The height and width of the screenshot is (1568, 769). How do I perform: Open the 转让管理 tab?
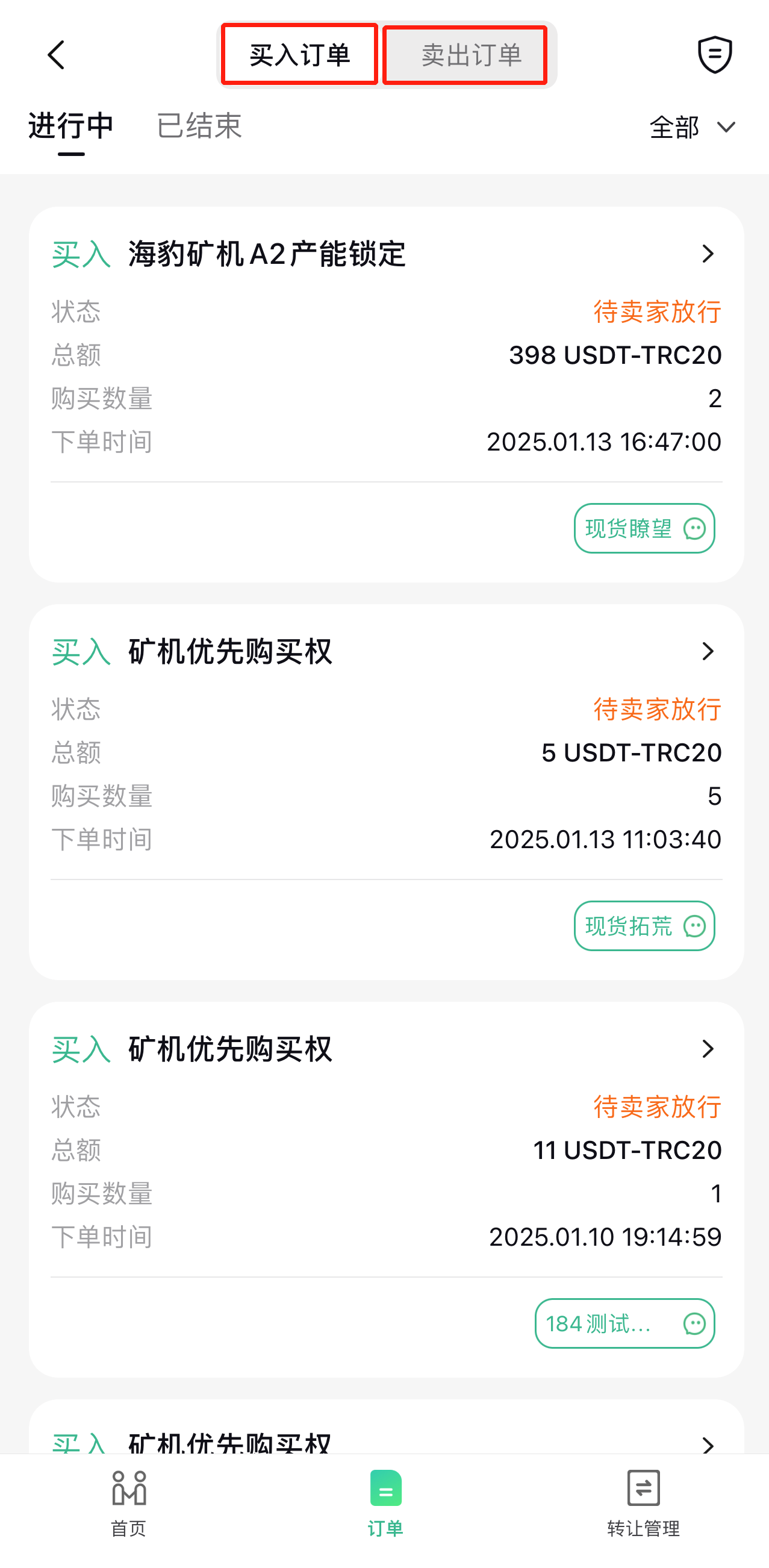643,1504
